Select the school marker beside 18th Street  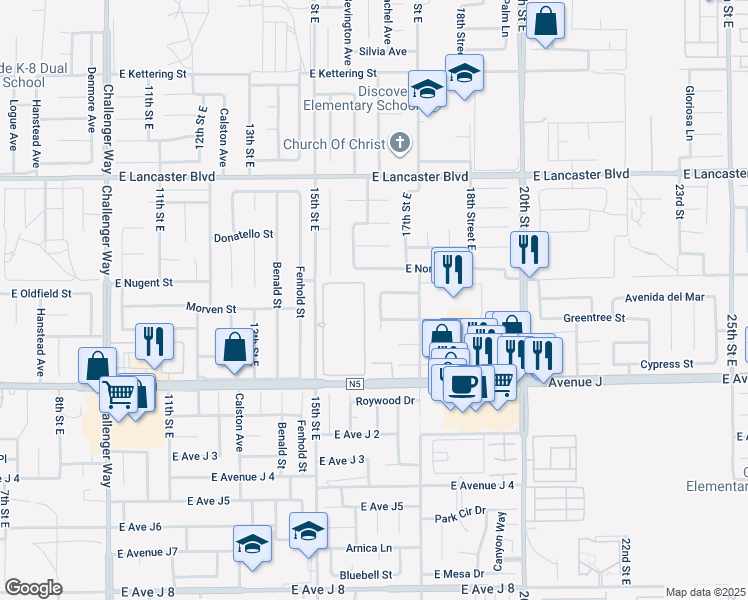[464, 74]
